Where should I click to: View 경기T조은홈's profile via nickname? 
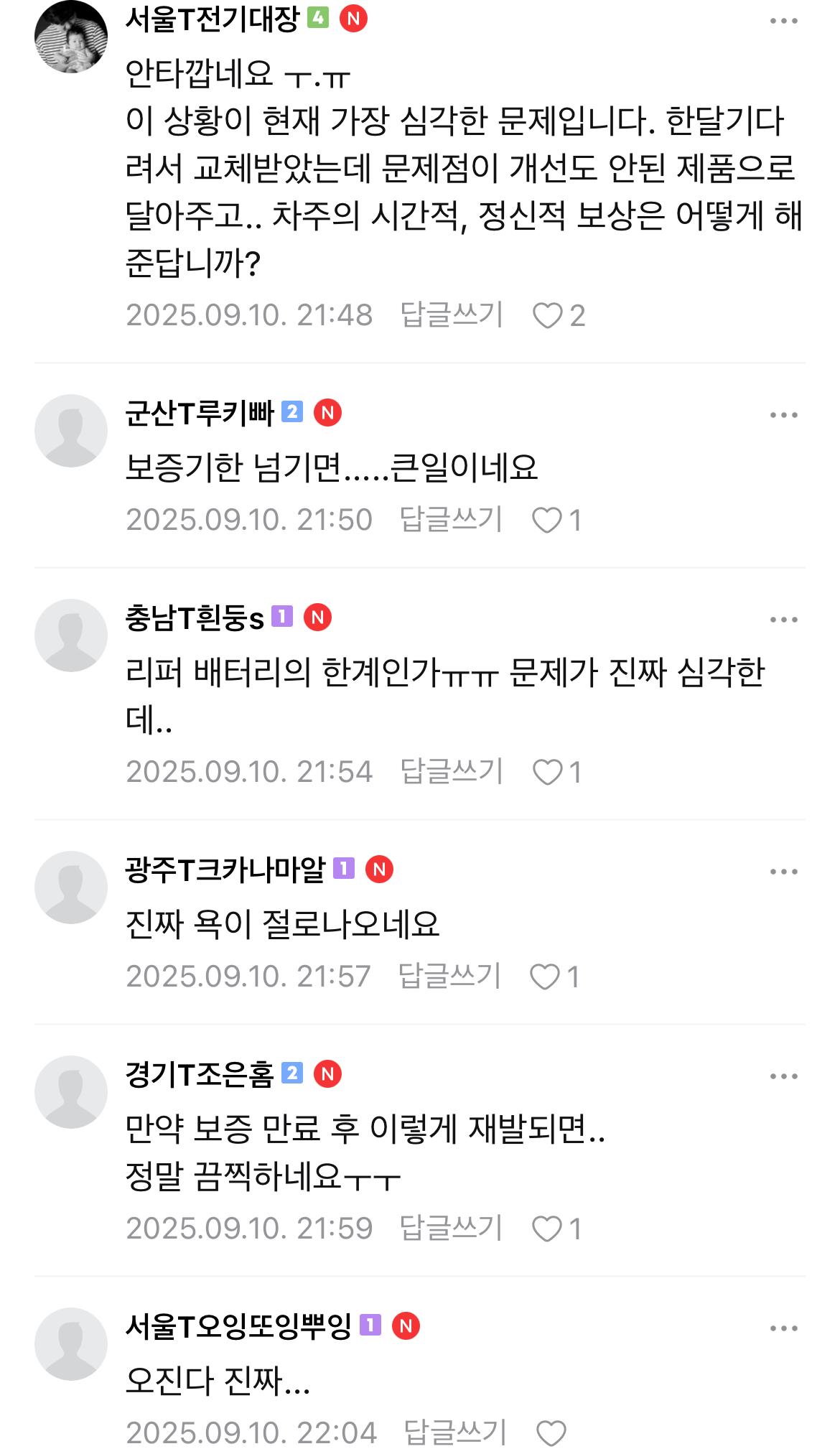[x=200, y=1075]
